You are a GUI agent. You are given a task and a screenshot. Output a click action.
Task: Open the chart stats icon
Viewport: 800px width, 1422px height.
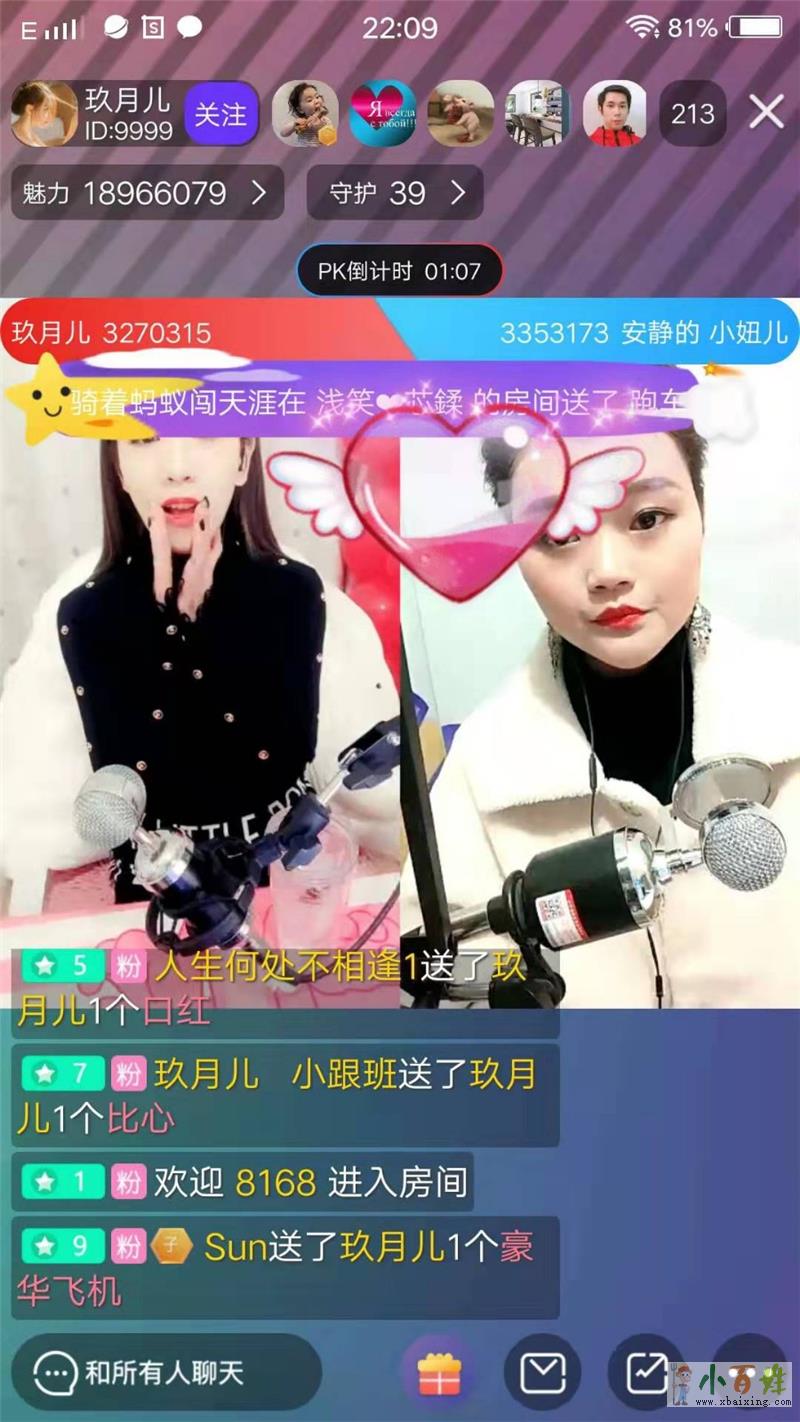tap(645, 1372)
